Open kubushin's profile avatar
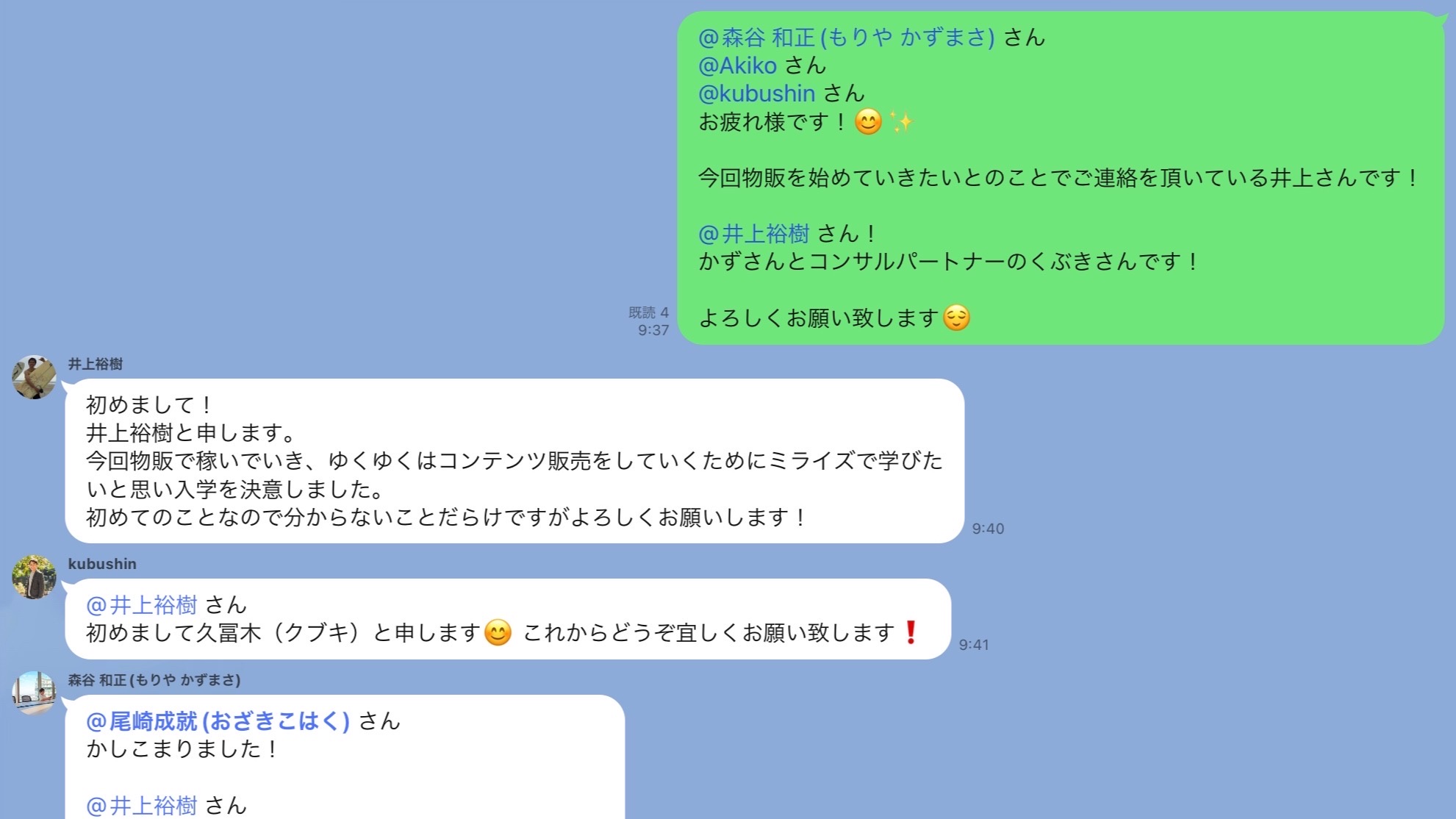This screenshot has height=819, width=1456. 34,577
